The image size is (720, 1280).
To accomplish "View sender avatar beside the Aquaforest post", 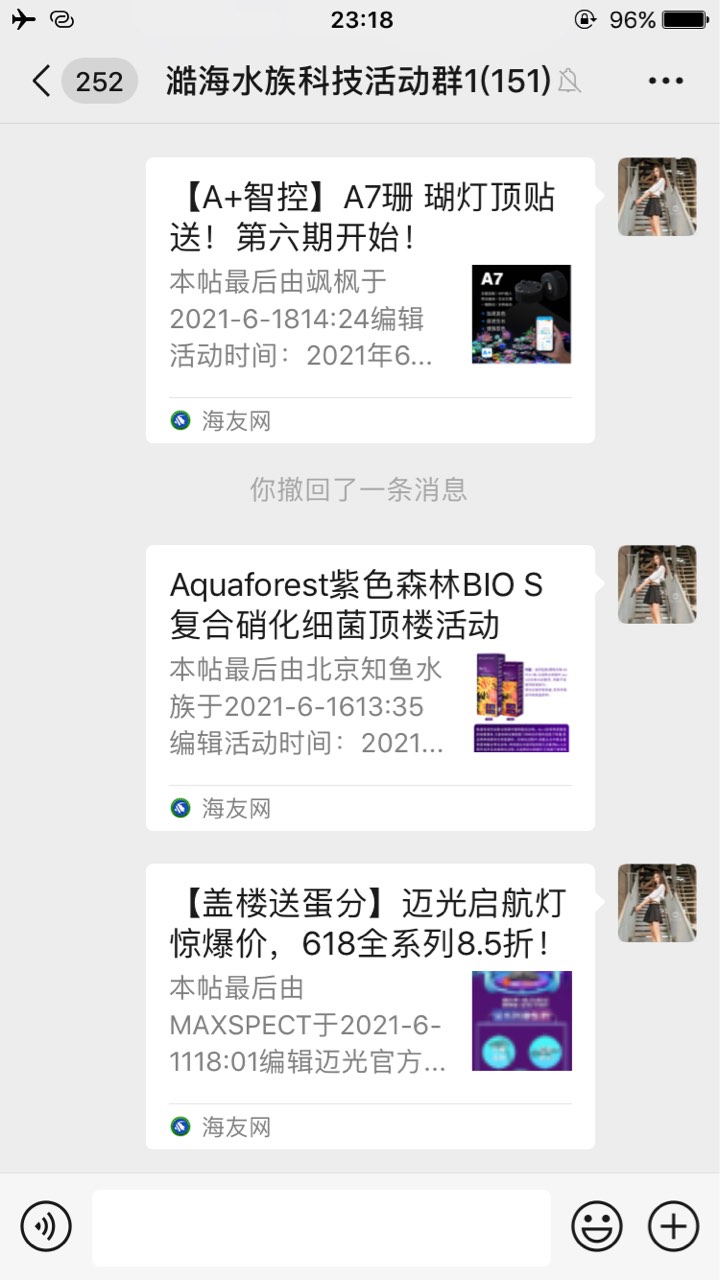I will coord(657,584).
